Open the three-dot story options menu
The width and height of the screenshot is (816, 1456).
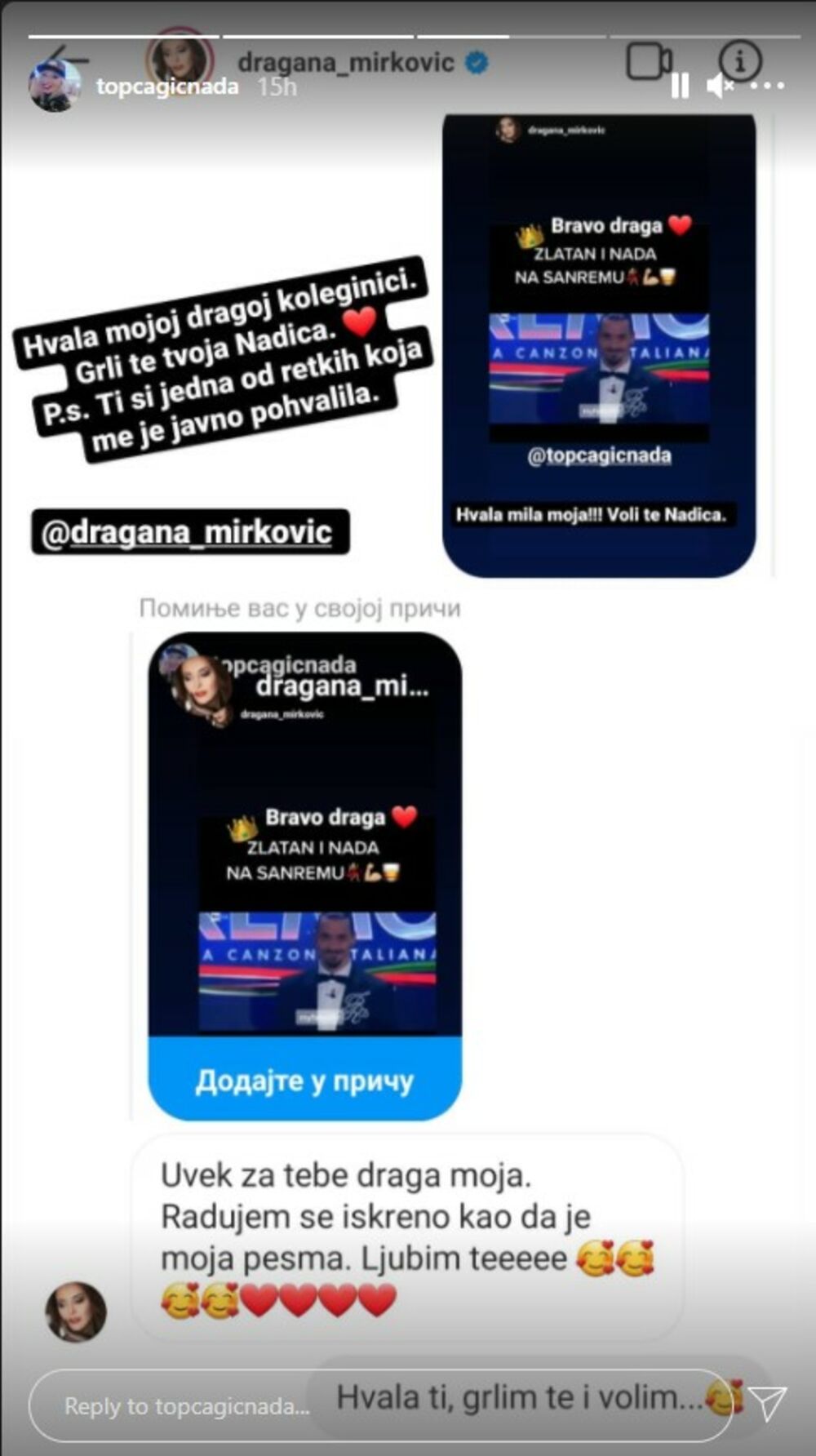pyautogui.click(x=767, y=86)
